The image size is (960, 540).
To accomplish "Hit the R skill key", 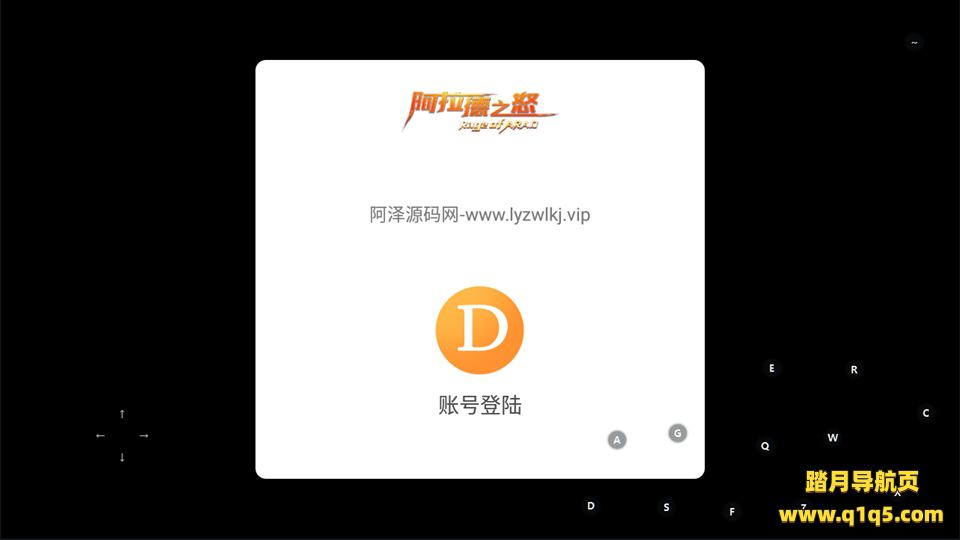I will pyautogui.click(x=854, y=369).
